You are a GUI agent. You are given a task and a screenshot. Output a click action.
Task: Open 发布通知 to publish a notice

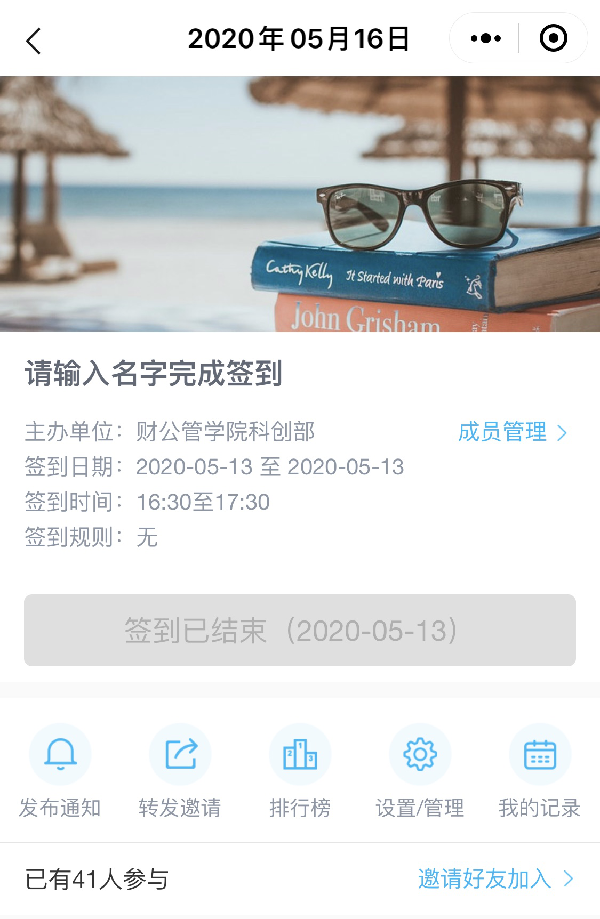coord(60,772)
